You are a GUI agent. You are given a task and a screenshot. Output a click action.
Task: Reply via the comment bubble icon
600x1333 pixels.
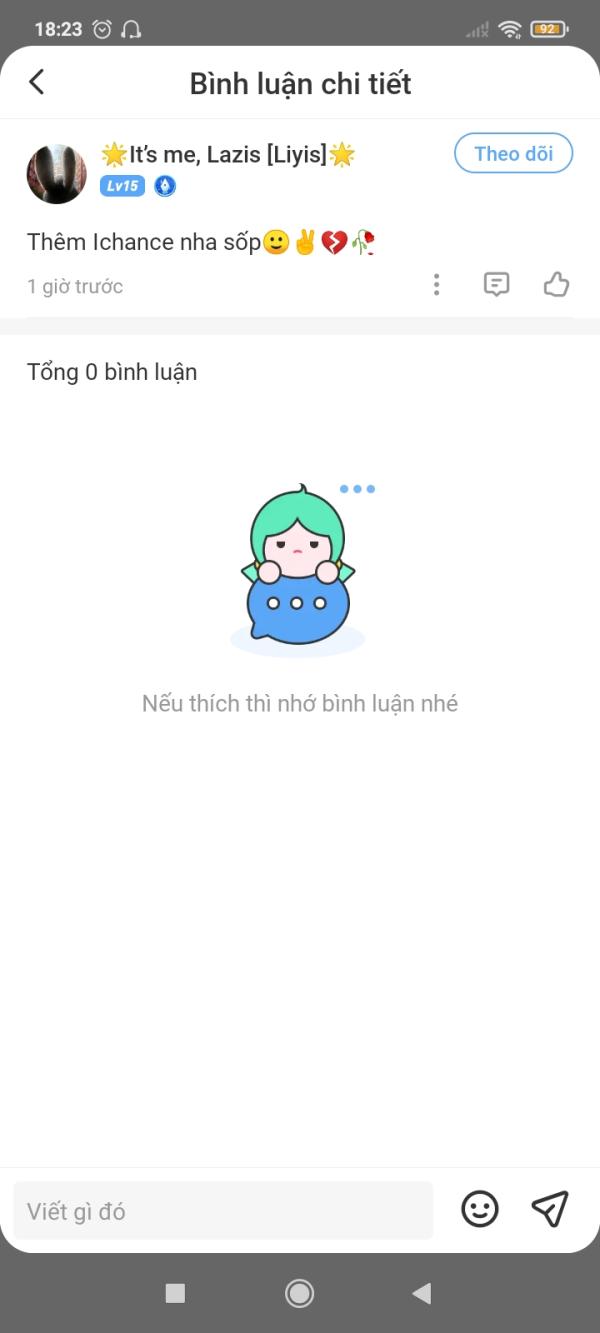(x=496, y=285)
